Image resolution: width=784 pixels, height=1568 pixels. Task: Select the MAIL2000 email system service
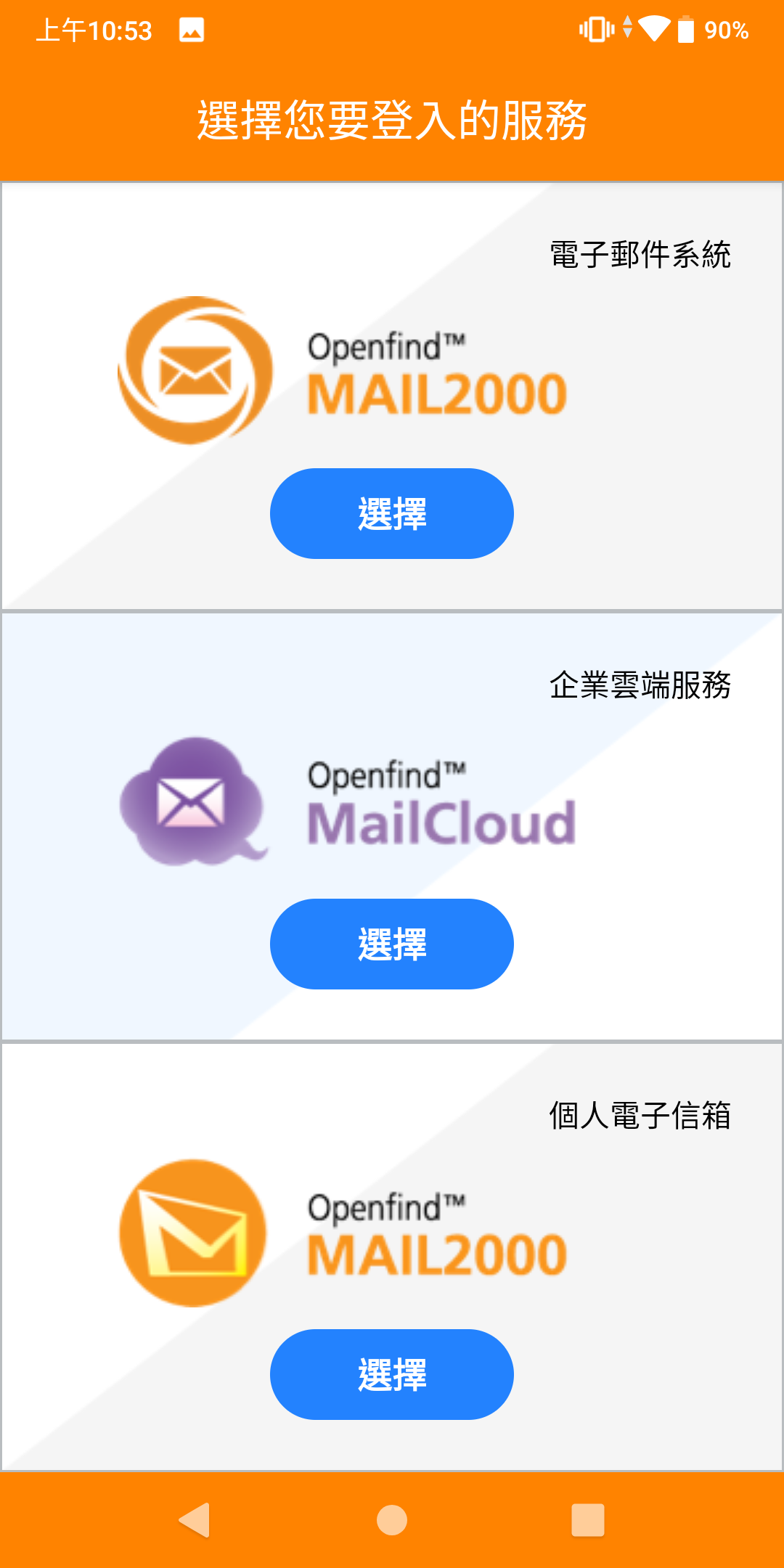(391, 513)
